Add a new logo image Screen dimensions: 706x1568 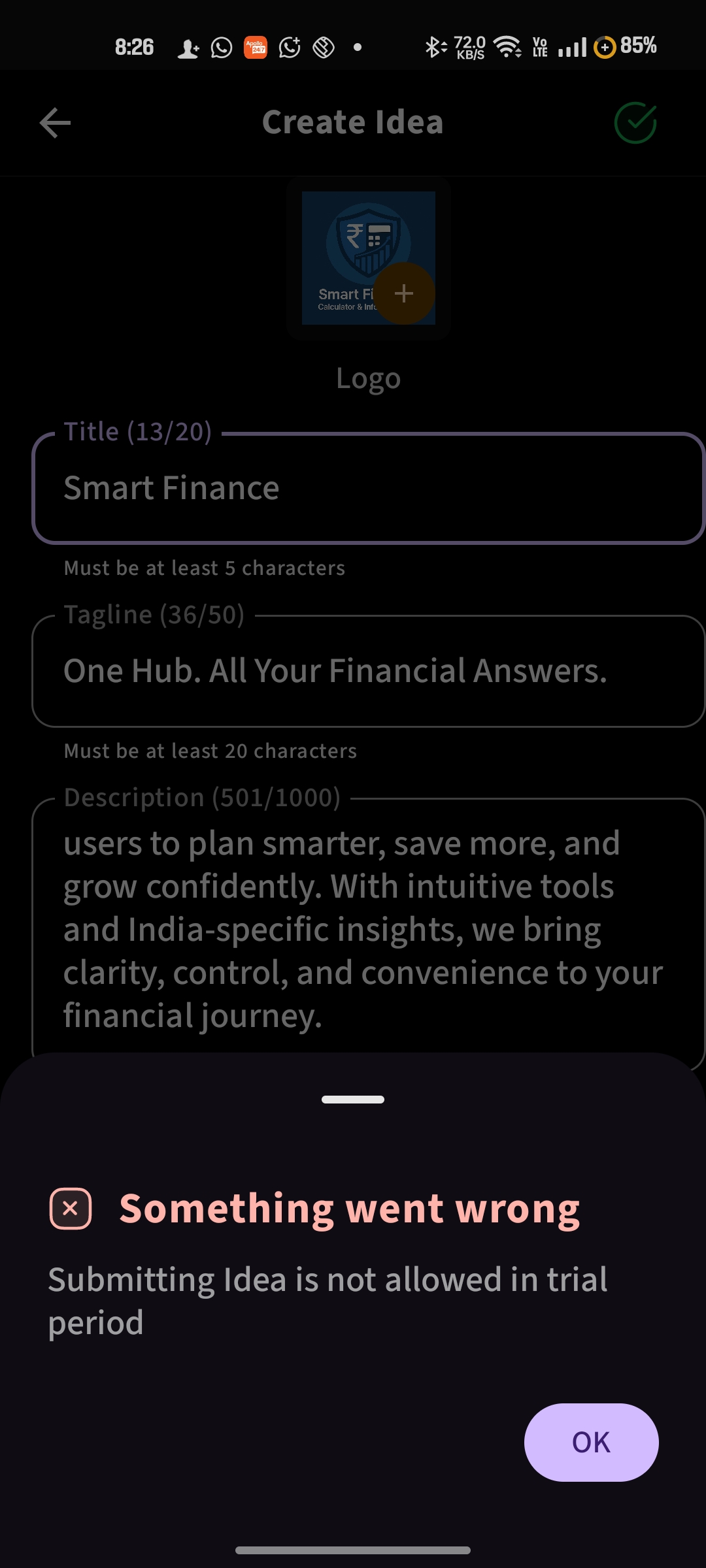click(x=404, y=293)
